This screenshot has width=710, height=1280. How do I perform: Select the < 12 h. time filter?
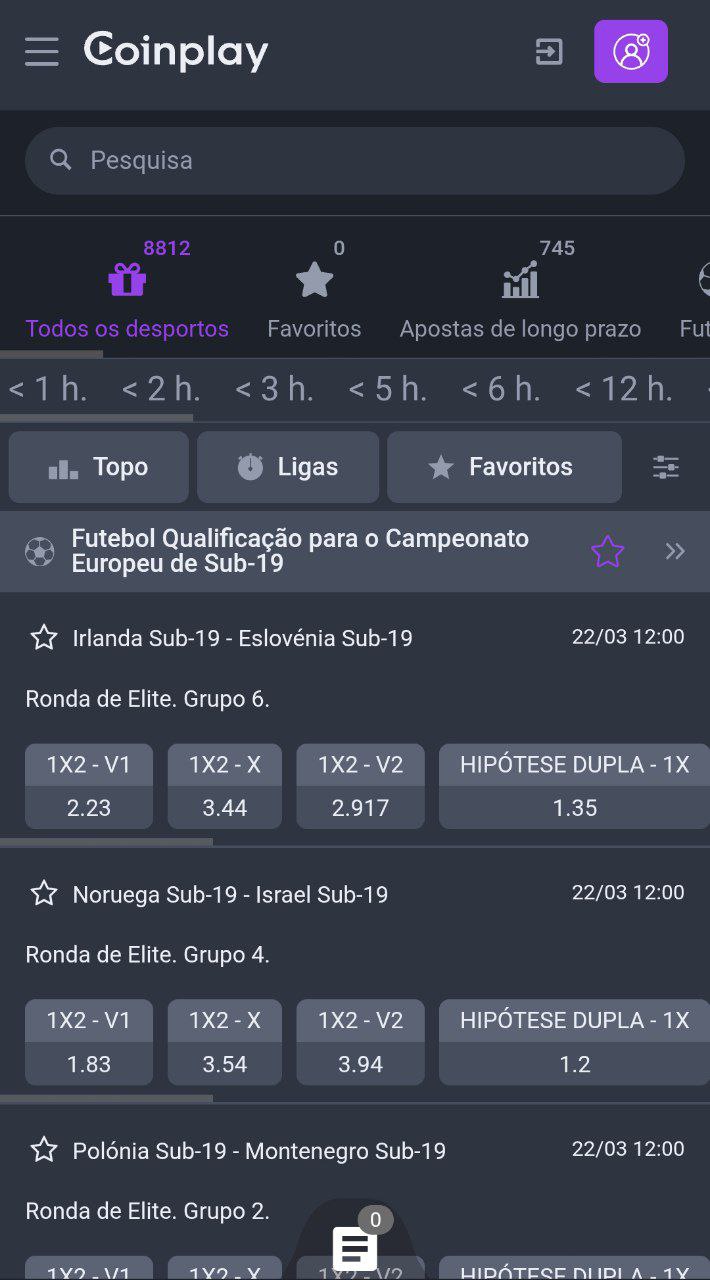624,389
